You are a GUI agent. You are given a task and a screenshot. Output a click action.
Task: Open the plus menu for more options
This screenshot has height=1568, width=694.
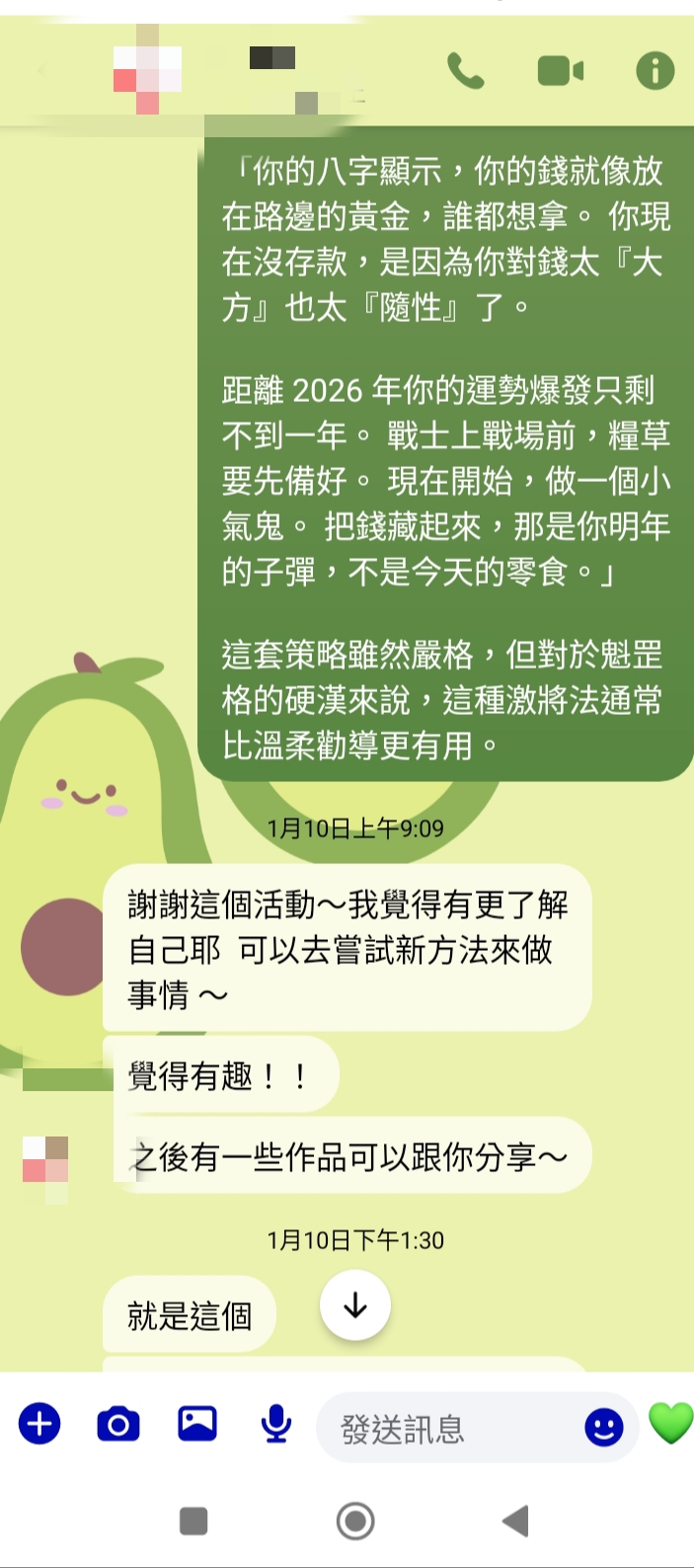point(39,1424)
